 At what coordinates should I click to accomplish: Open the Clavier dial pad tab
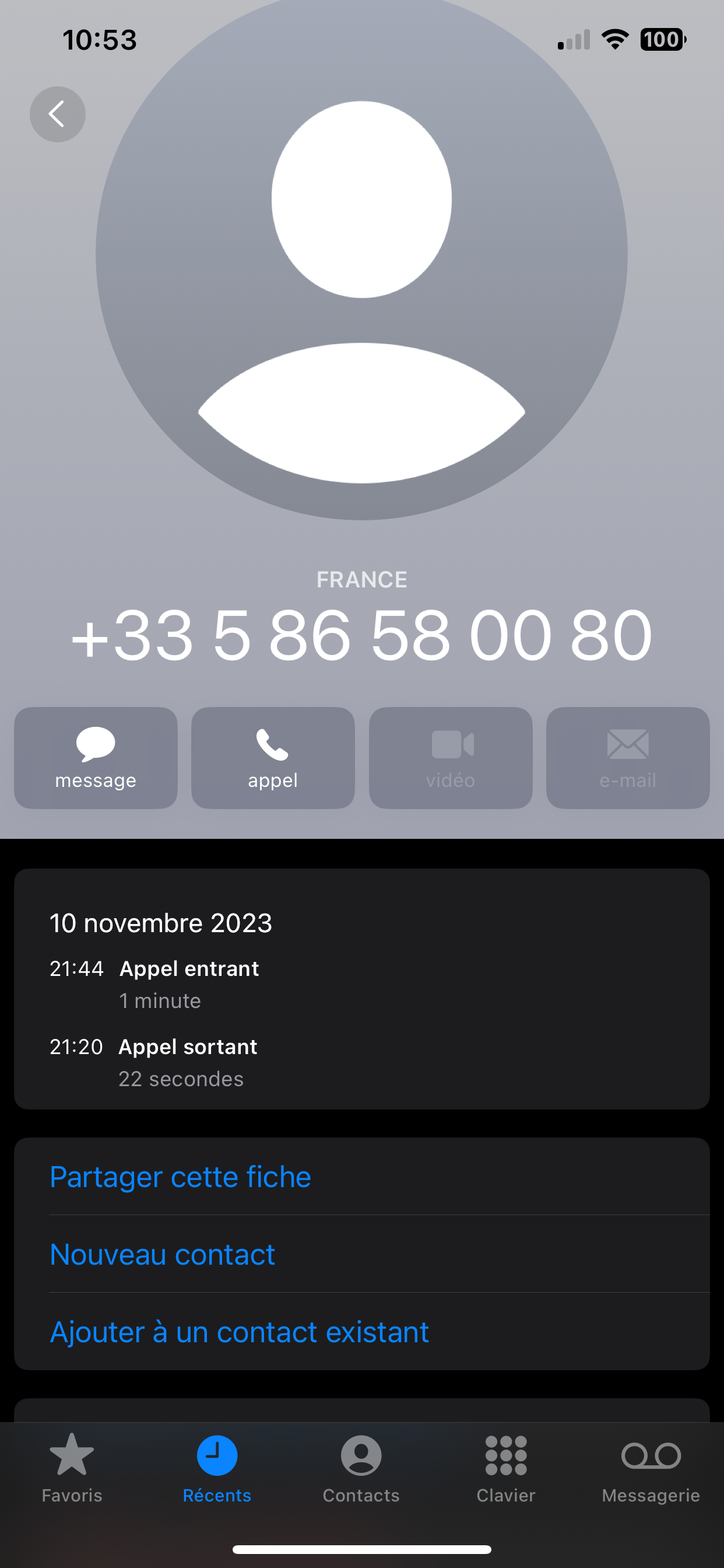coord(505,1468)
